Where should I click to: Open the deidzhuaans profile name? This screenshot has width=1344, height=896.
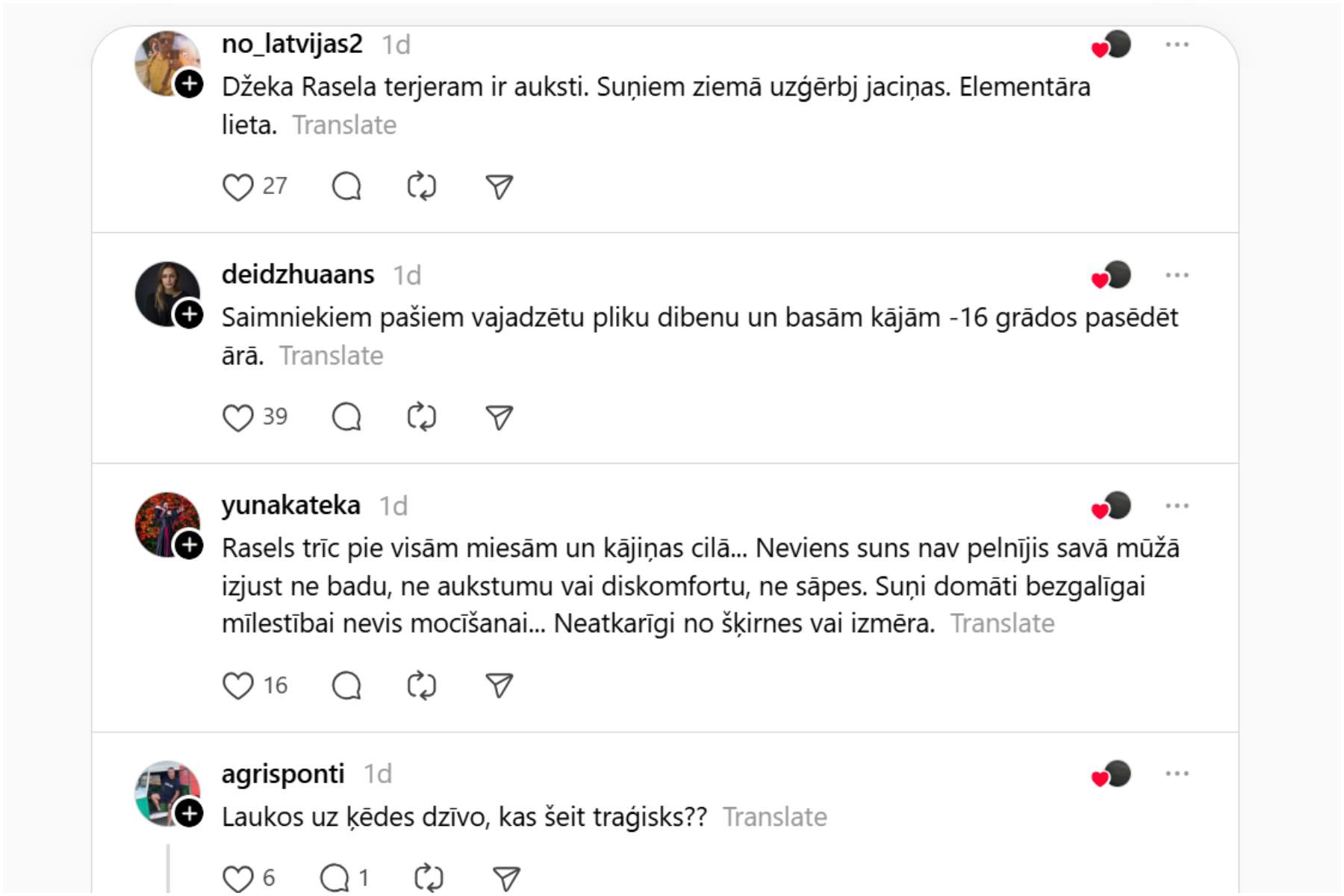pyautogui.click(x=298, y=275)
